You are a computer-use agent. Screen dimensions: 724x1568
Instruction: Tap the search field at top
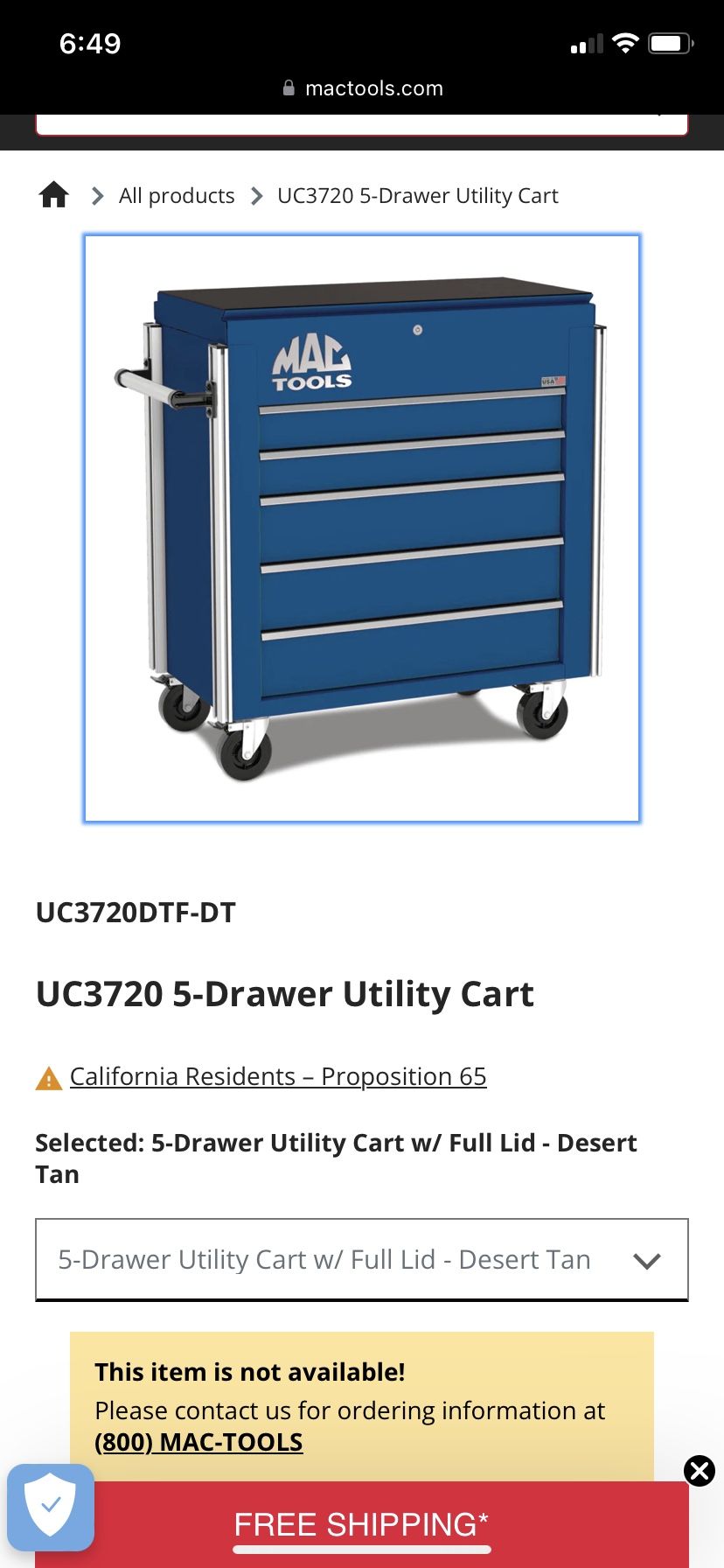[362, 124]
